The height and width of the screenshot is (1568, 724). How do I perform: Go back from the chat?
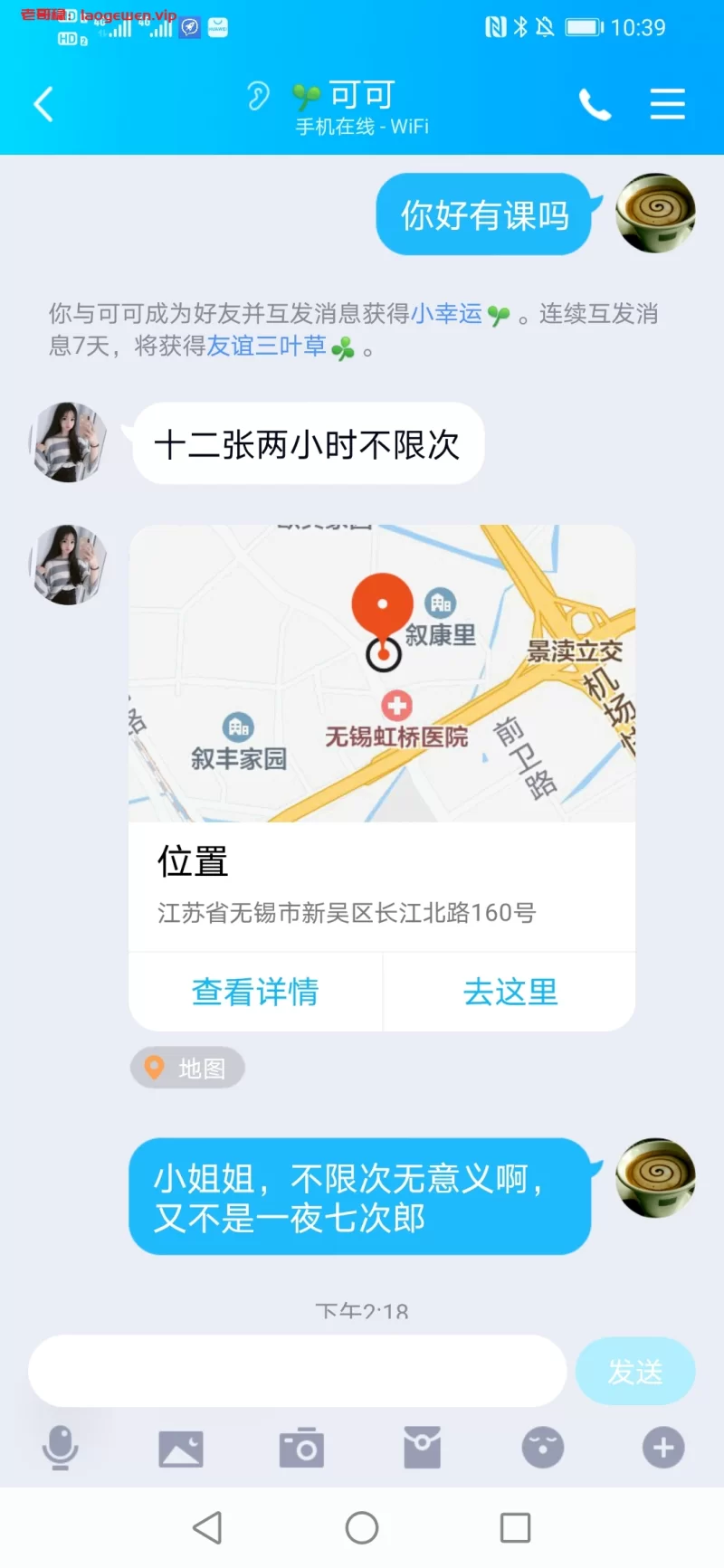43,104
